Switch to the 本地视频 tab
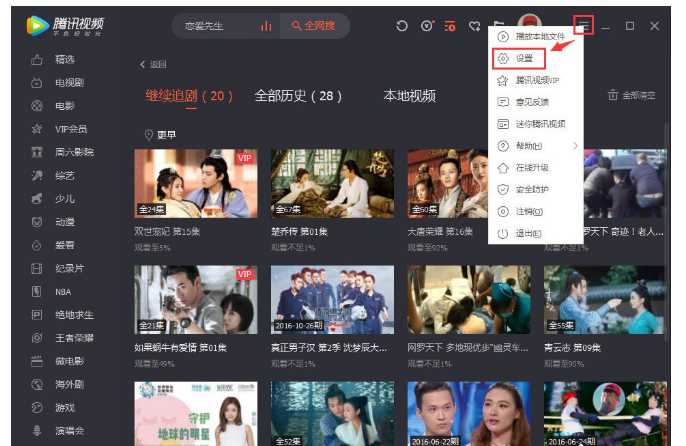 pyautogui.click(x=409, y=96)
